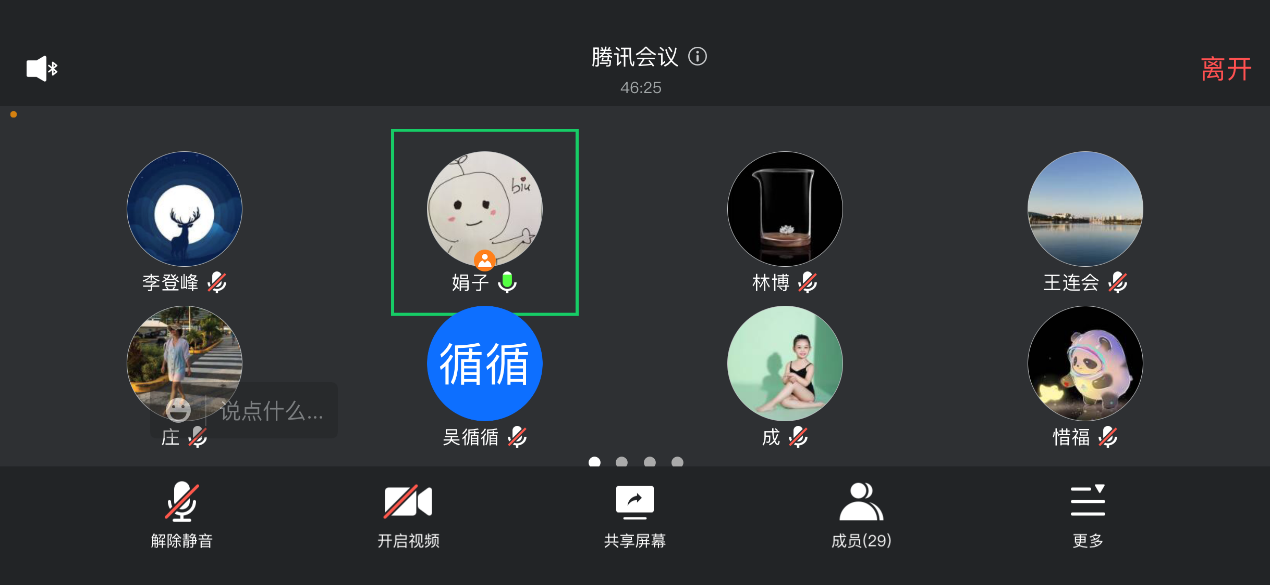The width and height of the screenshot is (1270, 585).
Task: Select participant 惜福's tile
Action: 1085,364
